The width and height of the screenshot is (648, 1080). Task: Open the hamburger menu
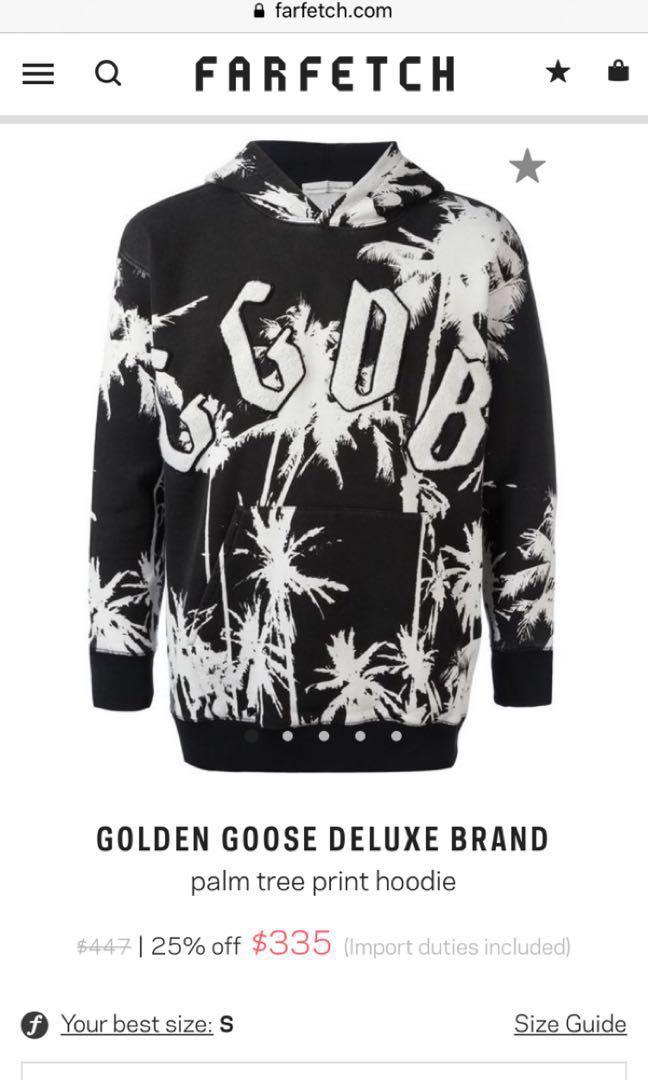point(38,74)
